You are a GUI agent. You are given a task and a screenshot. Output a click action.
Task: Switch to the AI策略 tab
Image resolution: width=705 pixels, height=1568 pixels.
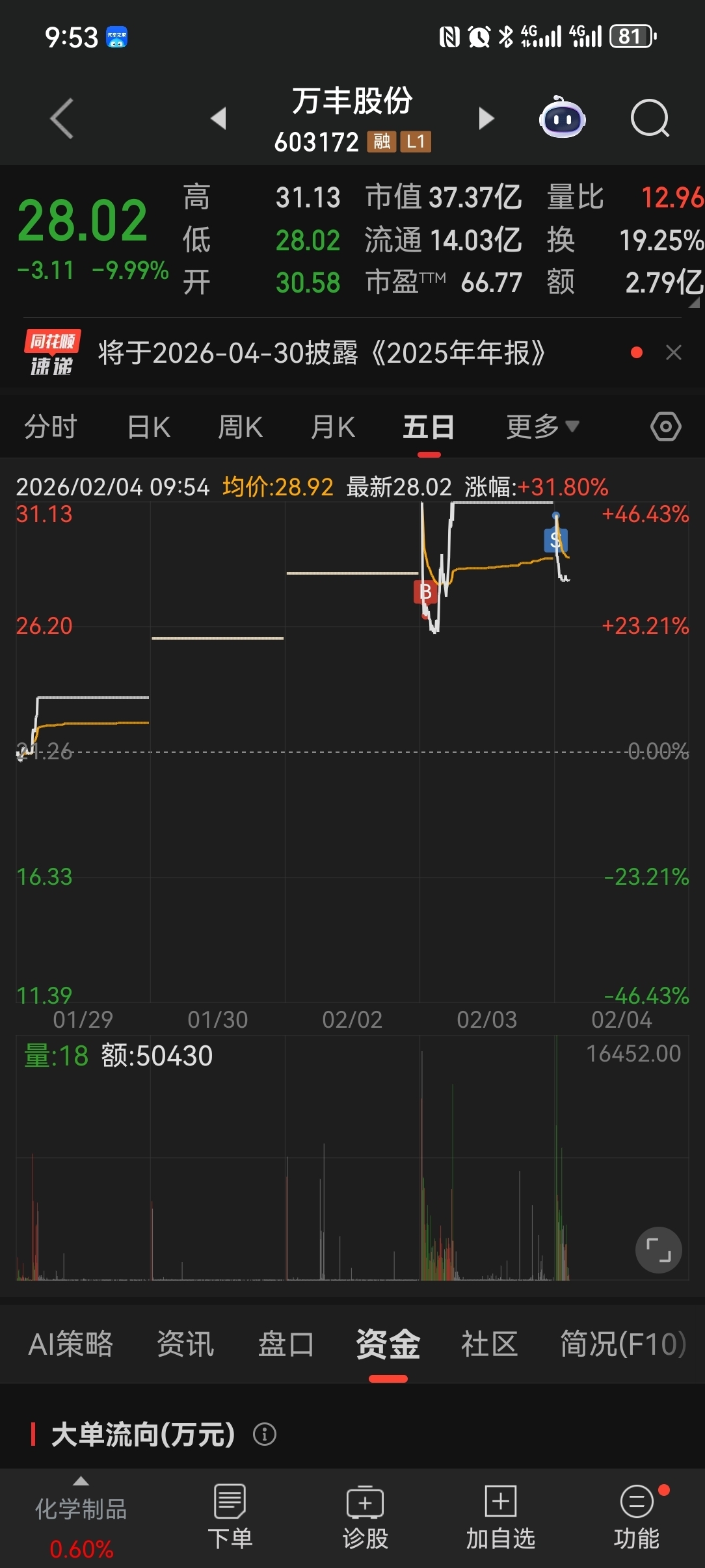[x=71, y=1344]
